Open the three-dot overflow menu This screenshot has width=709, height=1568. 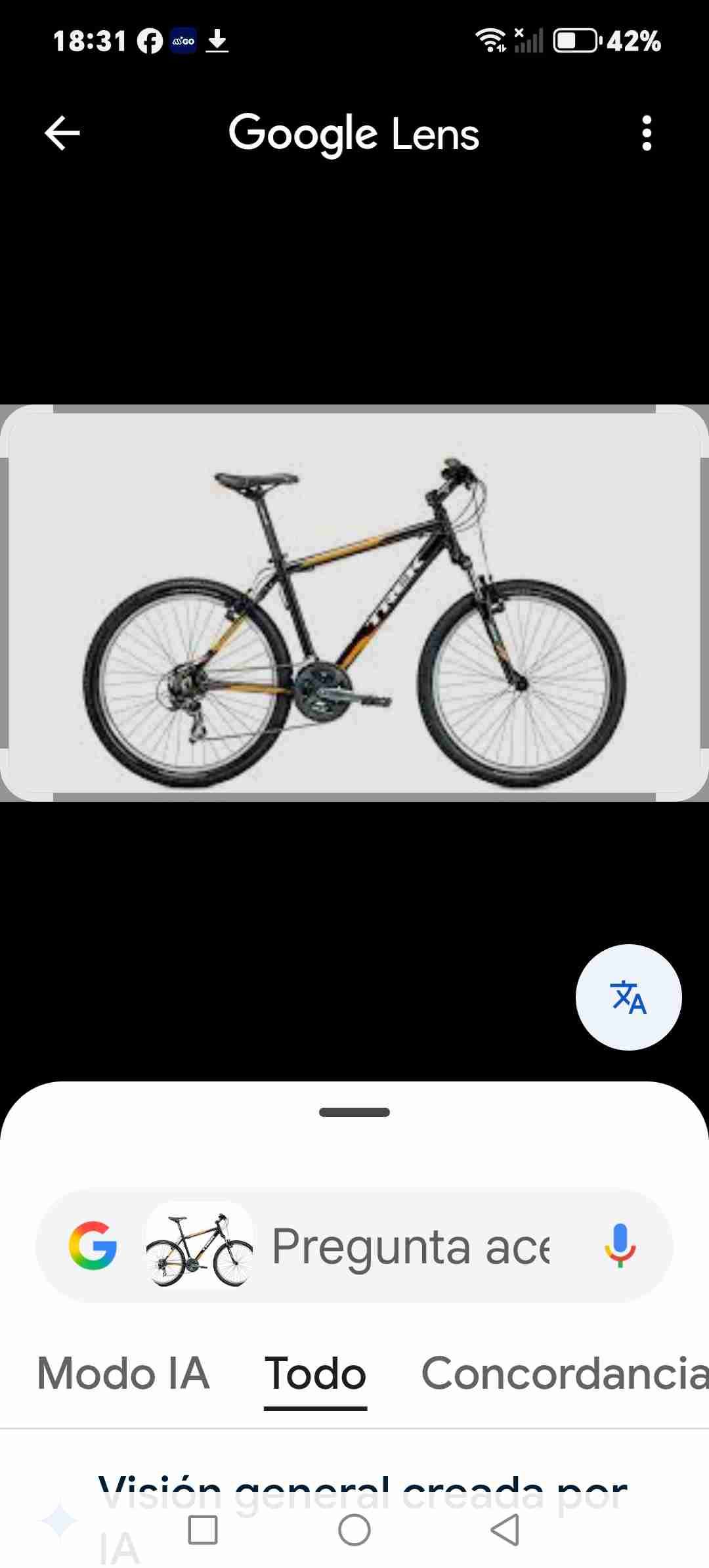(647, 133)
